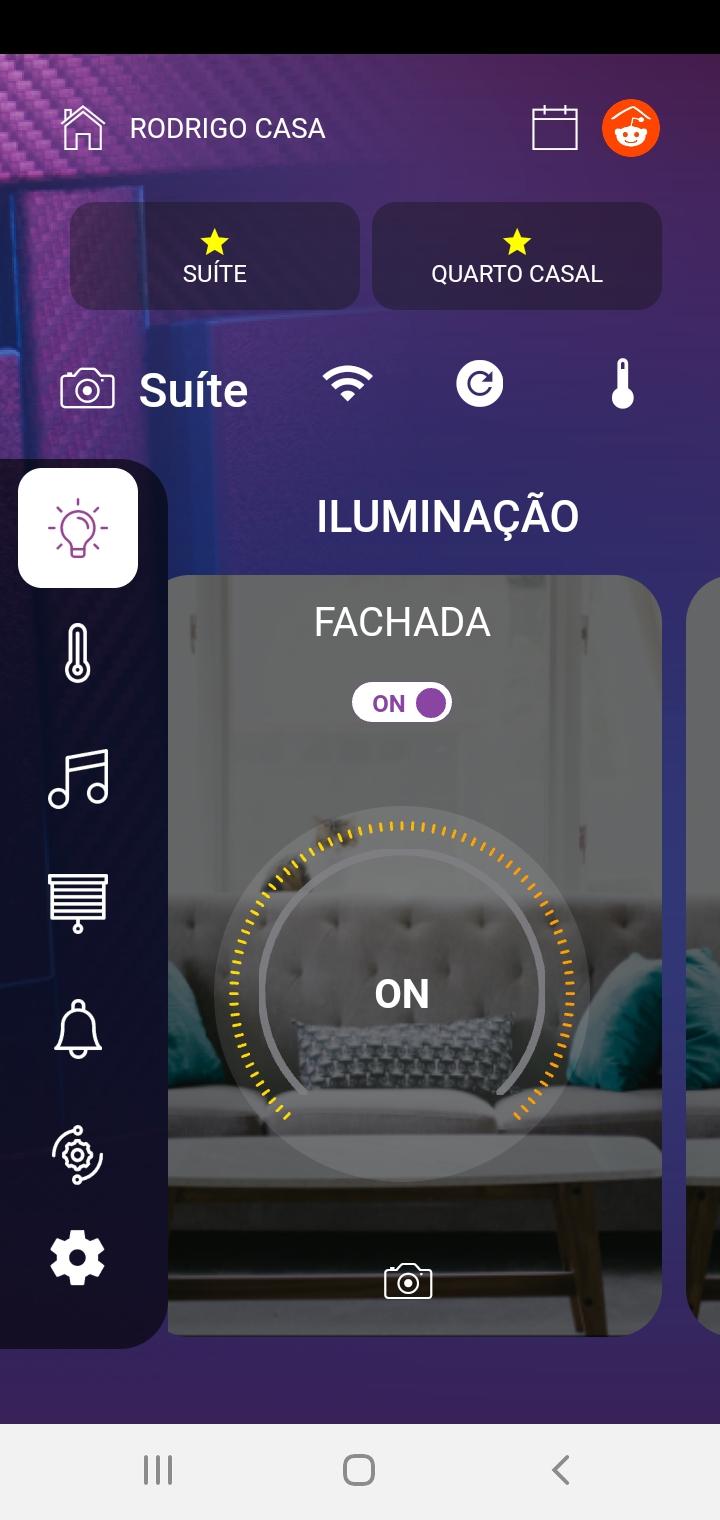720x1520 pixels.
Task: Open the temperature thermometer in header
Action: 623,384
